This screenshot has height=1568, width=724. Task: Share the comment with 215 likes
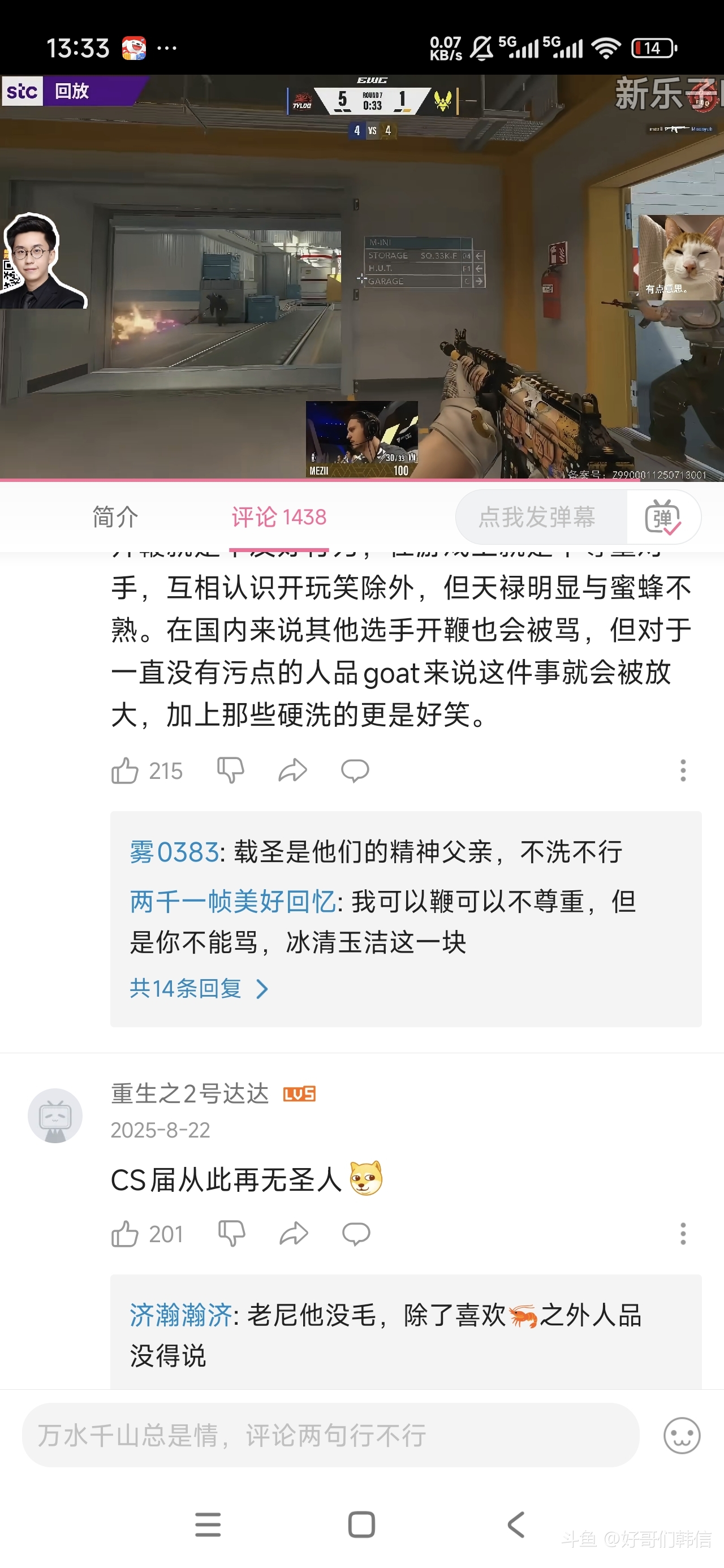click(293, 770)
